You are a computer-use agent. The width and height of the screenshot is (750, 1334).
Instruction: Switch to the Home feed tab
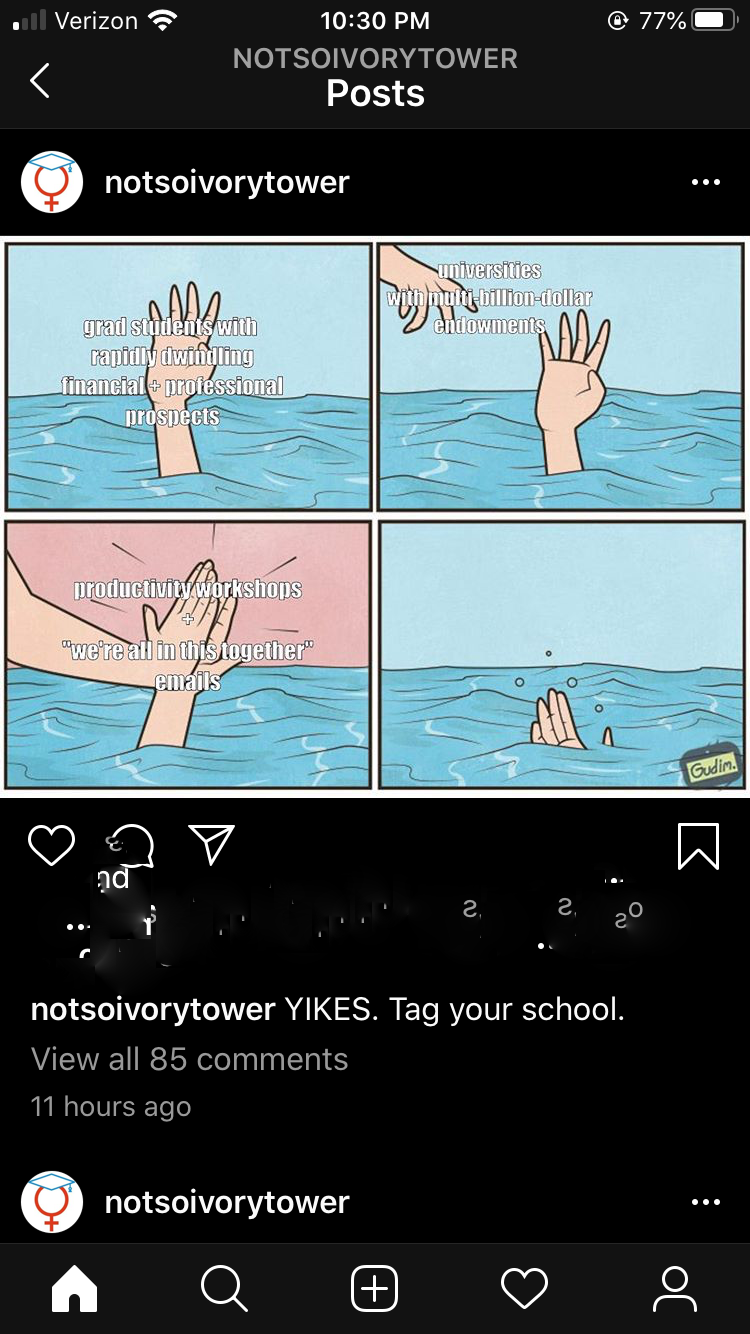tap(75, 1288)
